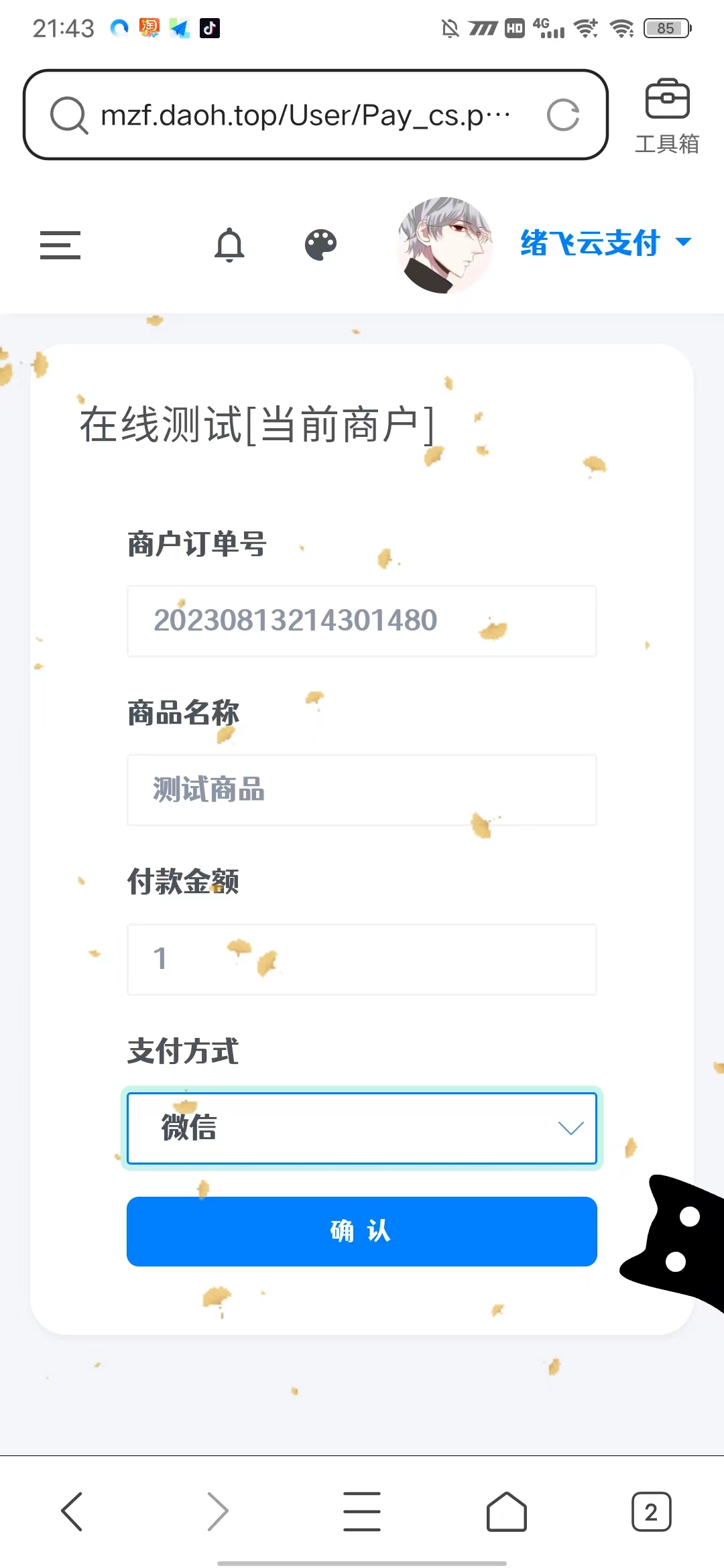The image size is (724, 1568).
Task: Reload the current page
Action: click(562, 115)
